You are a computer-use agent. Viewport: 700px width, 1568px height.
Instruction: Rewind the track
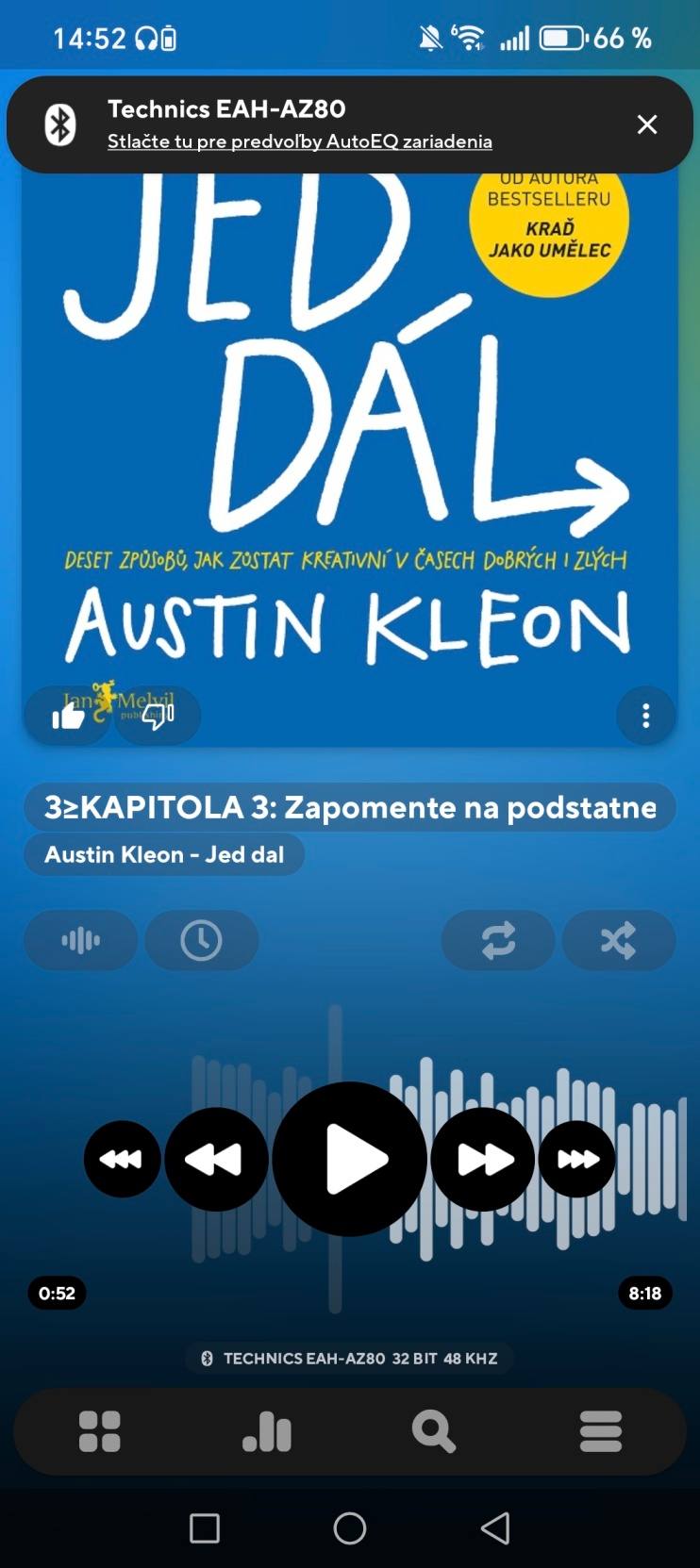[x=216, y=1159]
